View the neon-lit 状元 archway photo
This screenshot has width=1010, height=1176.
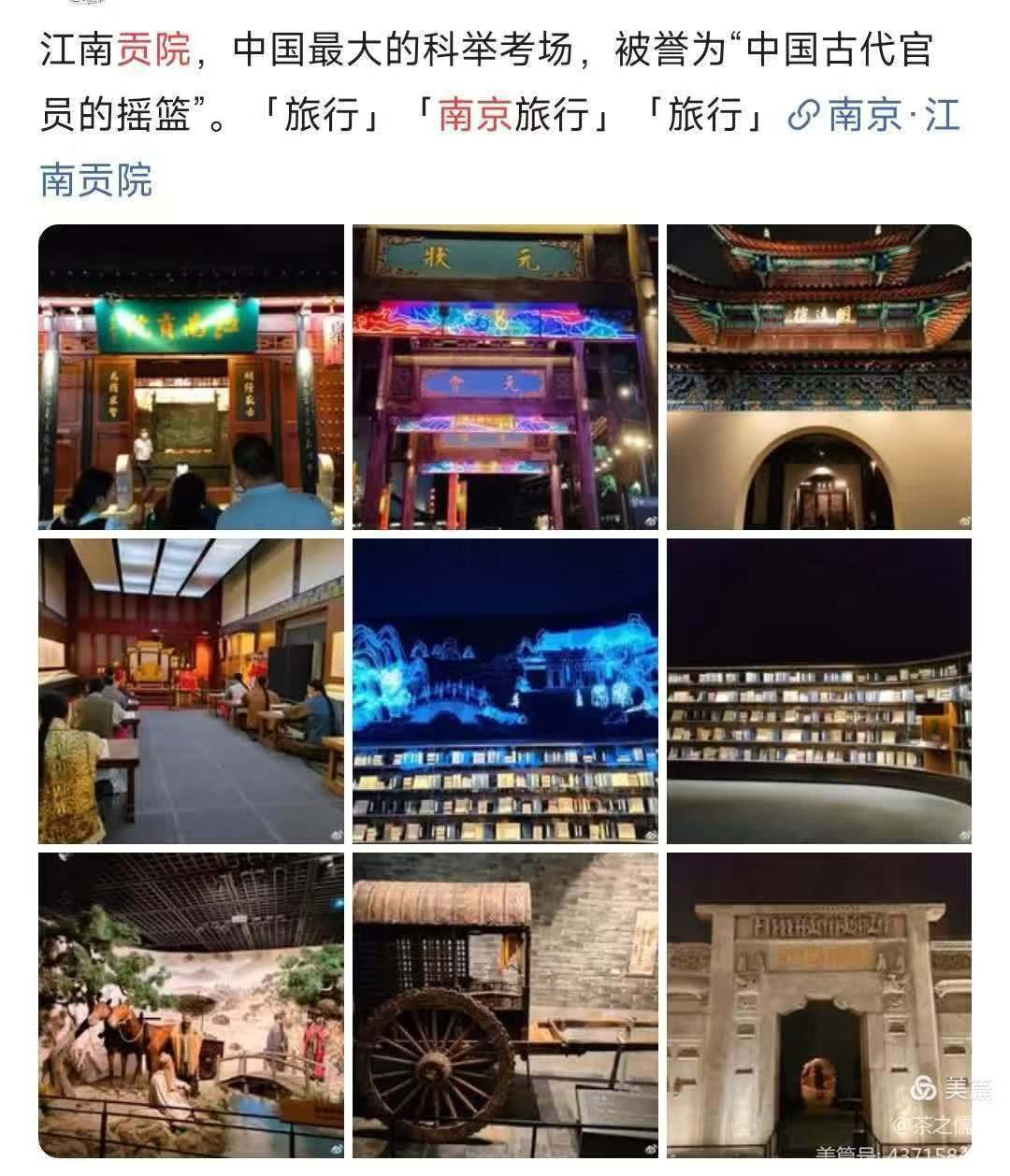505,377
